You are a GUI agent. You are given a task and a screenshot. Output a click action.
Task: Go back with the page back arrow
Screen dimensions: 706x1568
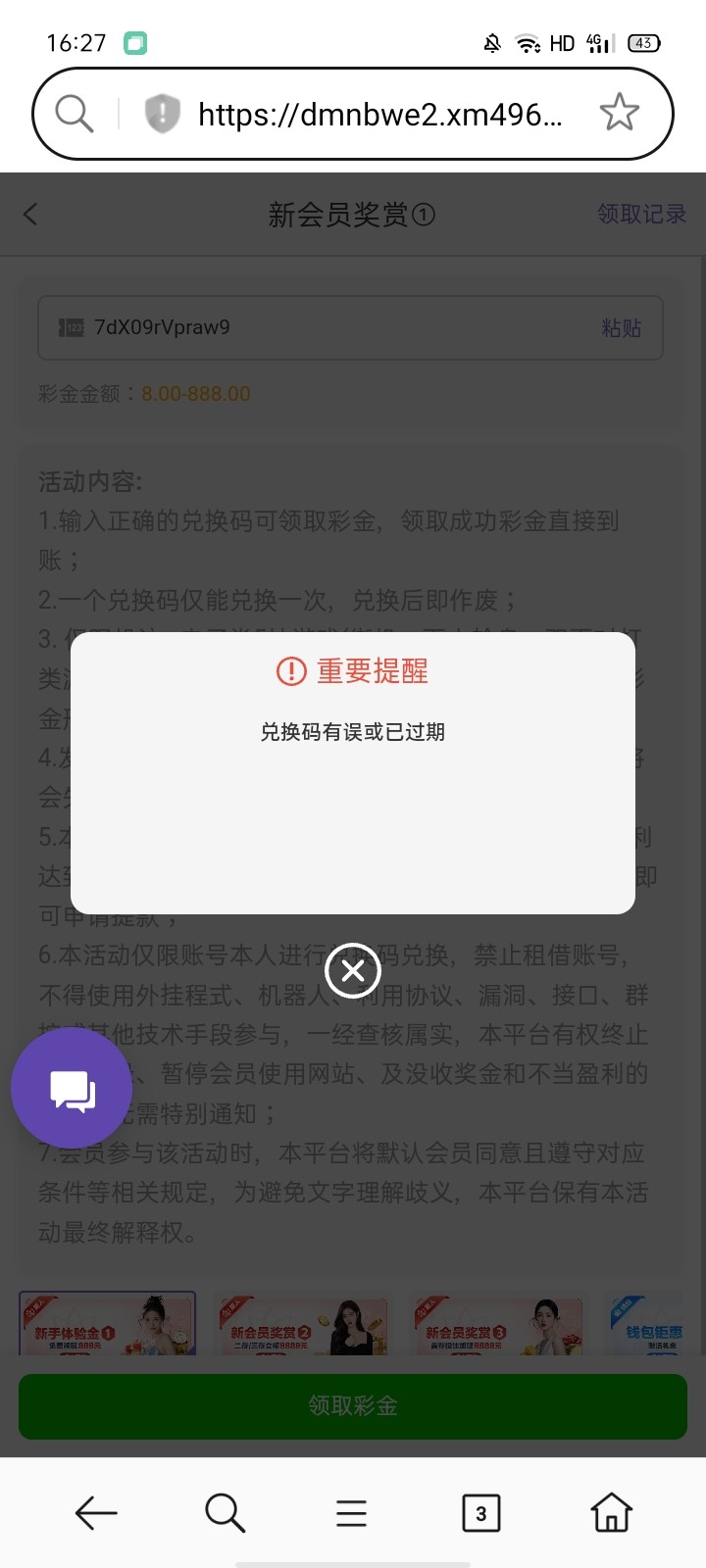[30, 215]
